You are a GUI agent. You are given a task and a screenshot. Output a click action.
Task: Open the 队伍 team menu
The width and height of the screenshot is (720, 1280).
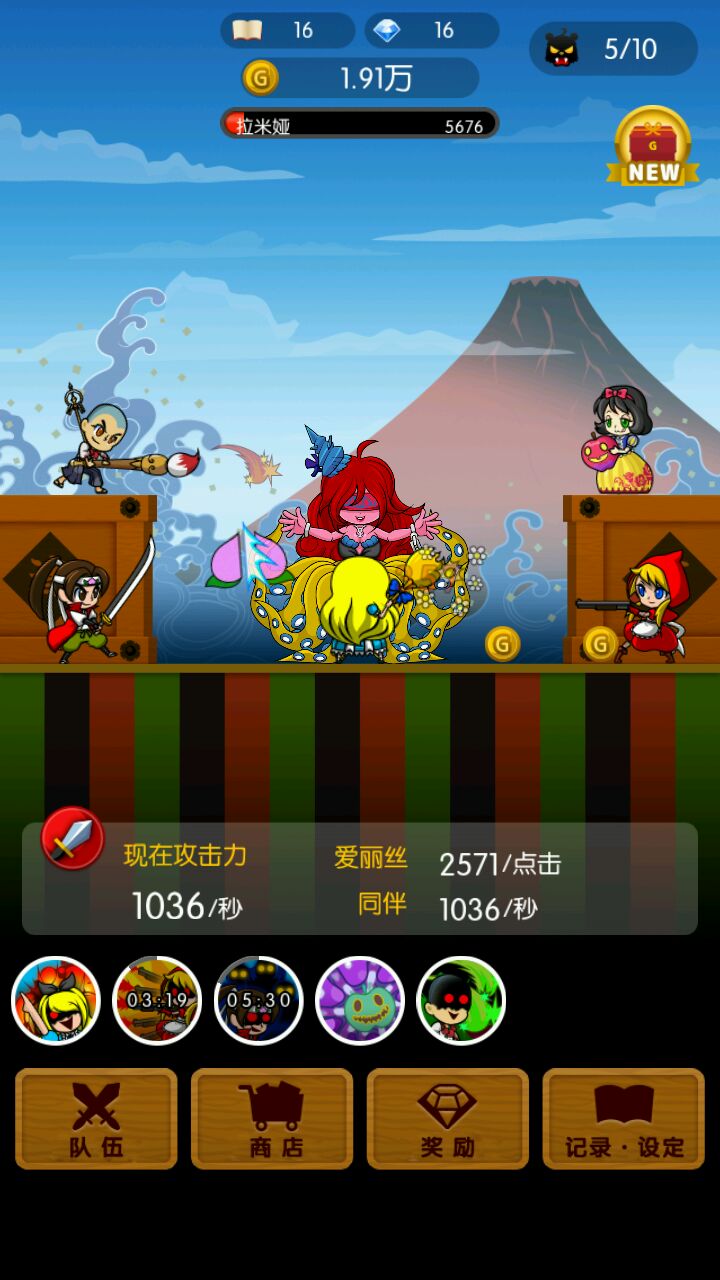[x=96, y=1118]
